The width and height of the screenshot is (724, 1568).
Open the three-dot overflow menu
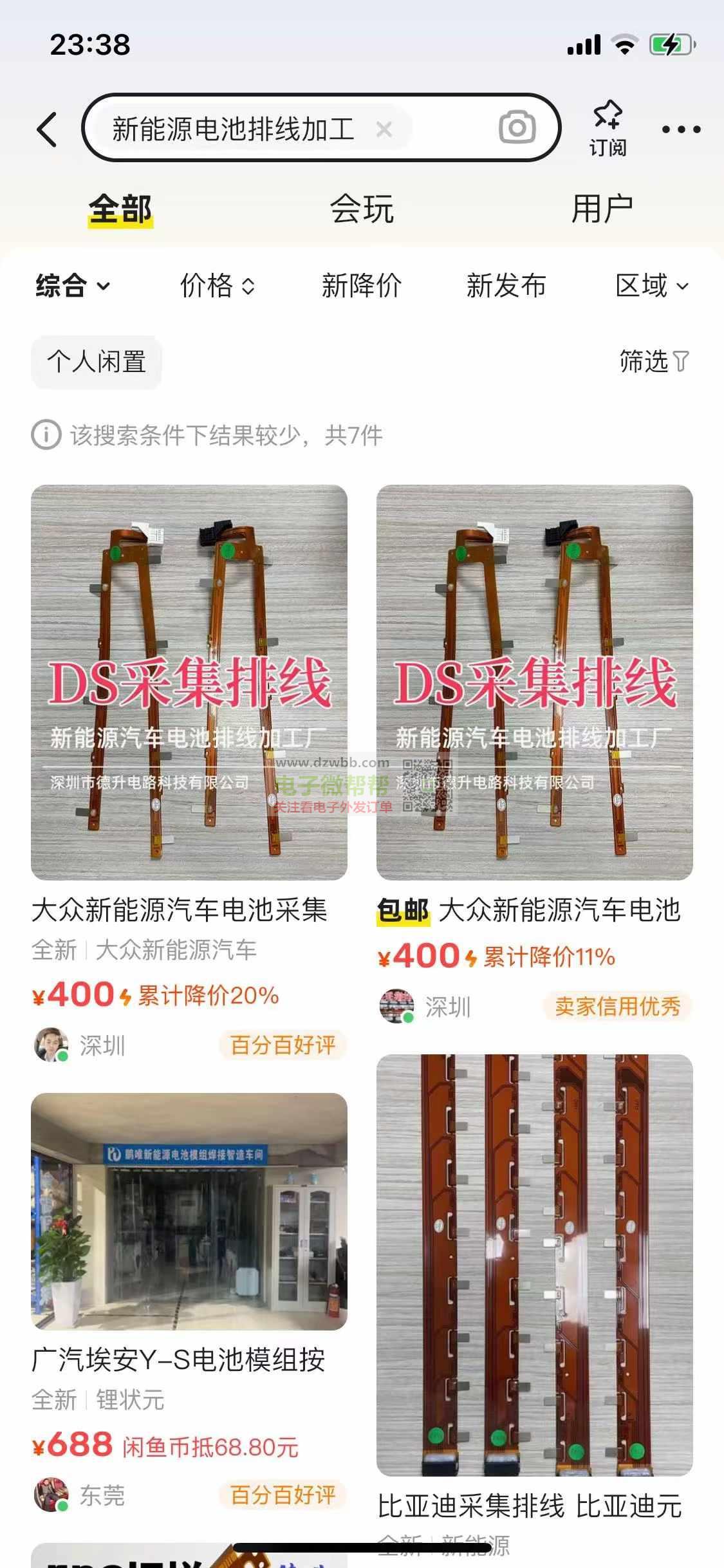tap(681, 130)
